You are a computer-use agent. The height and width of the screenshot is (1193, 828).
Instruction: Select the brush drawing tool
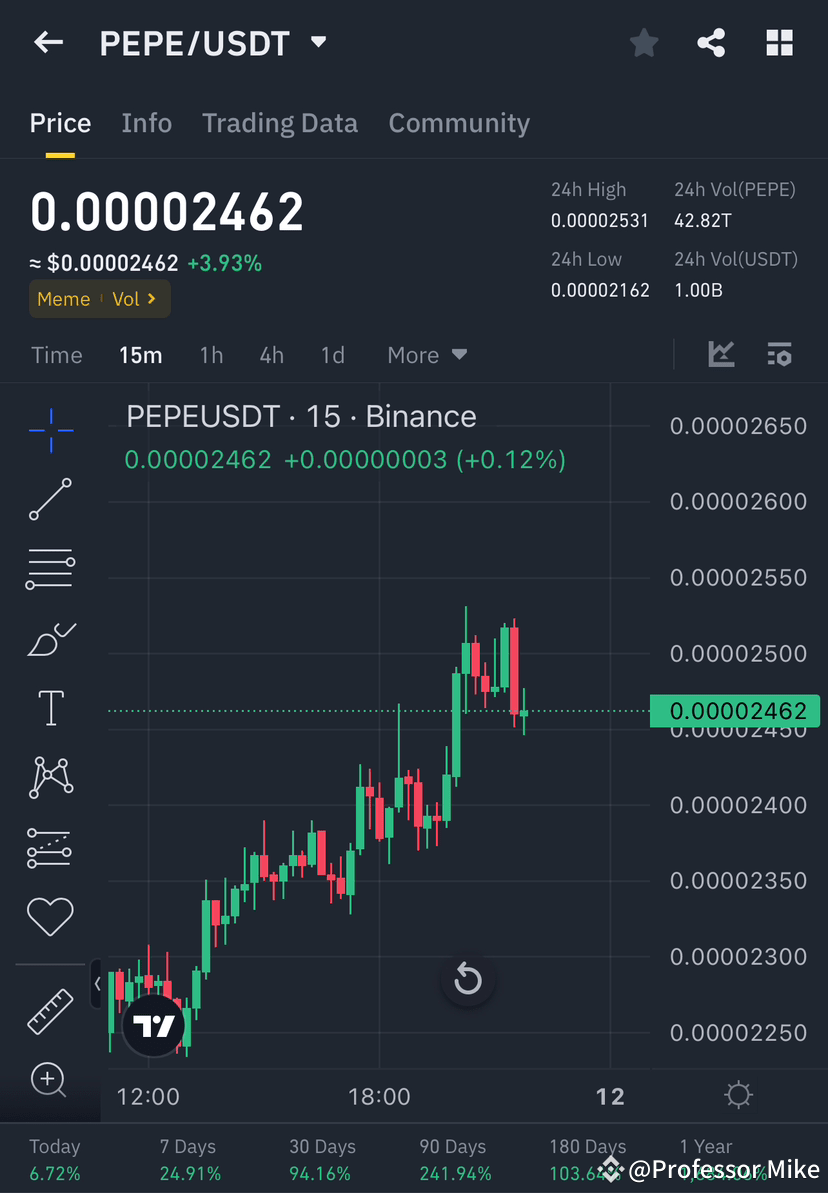pyautogui.click(x=50, y=639)
